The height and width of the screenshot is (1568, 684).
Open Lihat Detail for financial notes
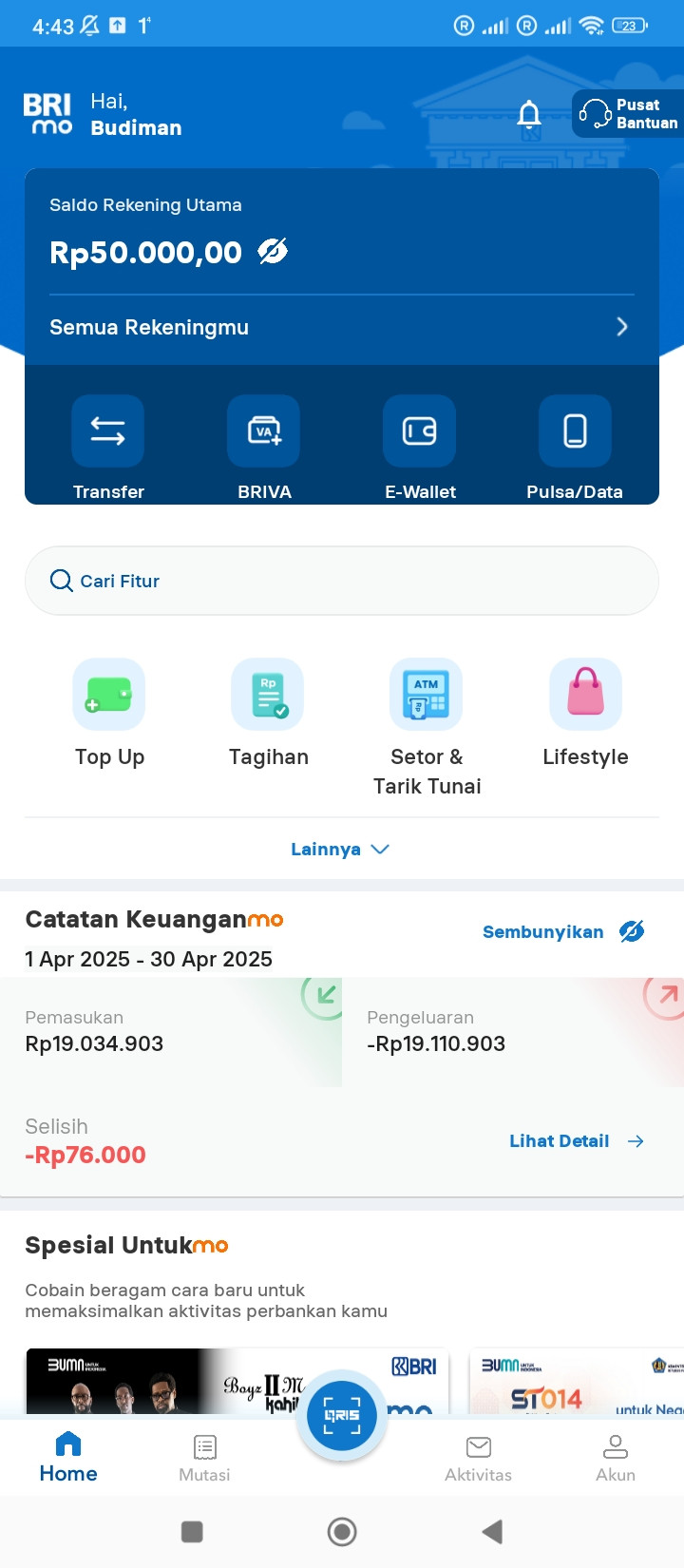[577, 1141]
